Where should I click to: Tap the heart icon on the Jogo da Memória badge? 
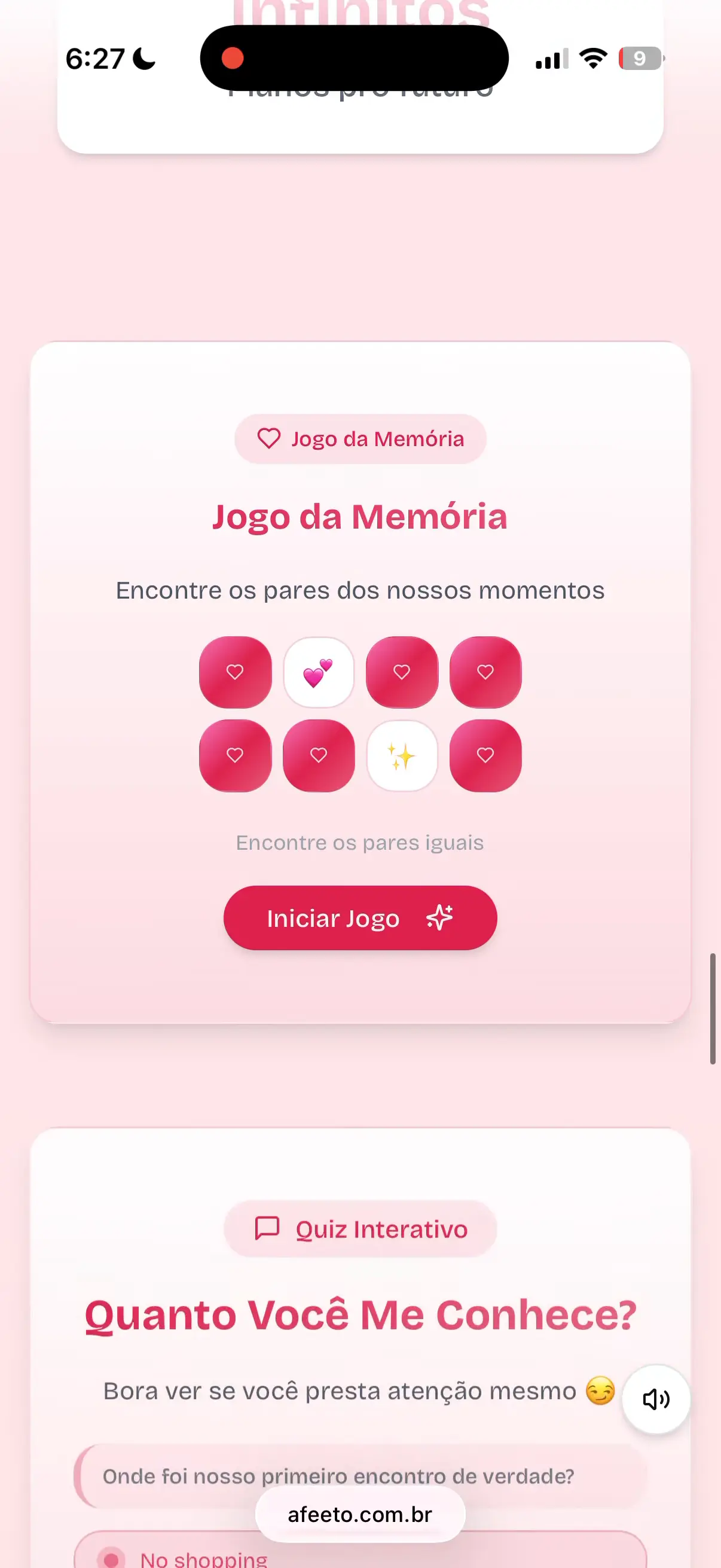click(268, 438)
